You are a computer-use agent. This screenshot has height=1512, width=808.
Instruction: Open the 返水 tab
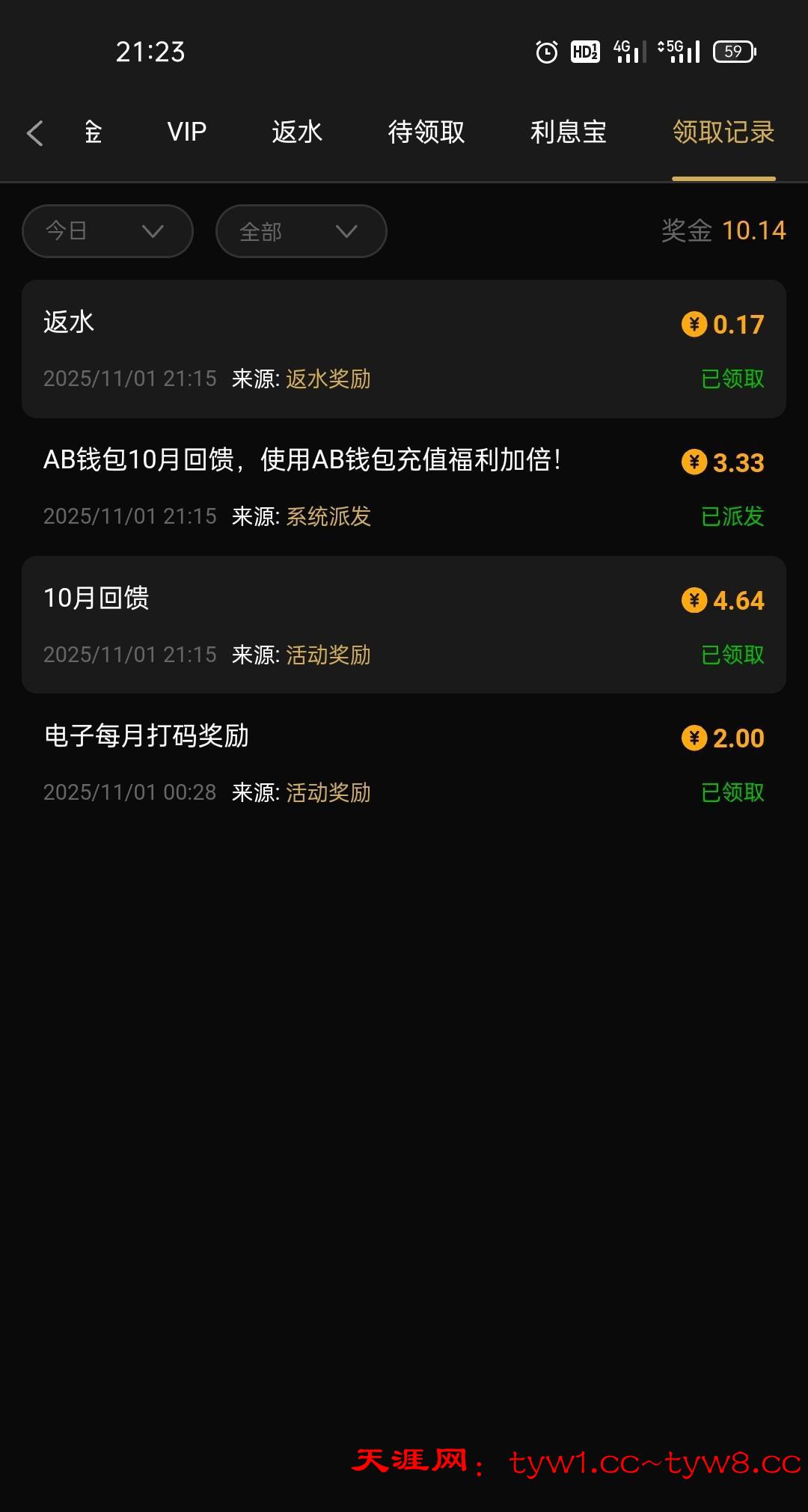297,132
